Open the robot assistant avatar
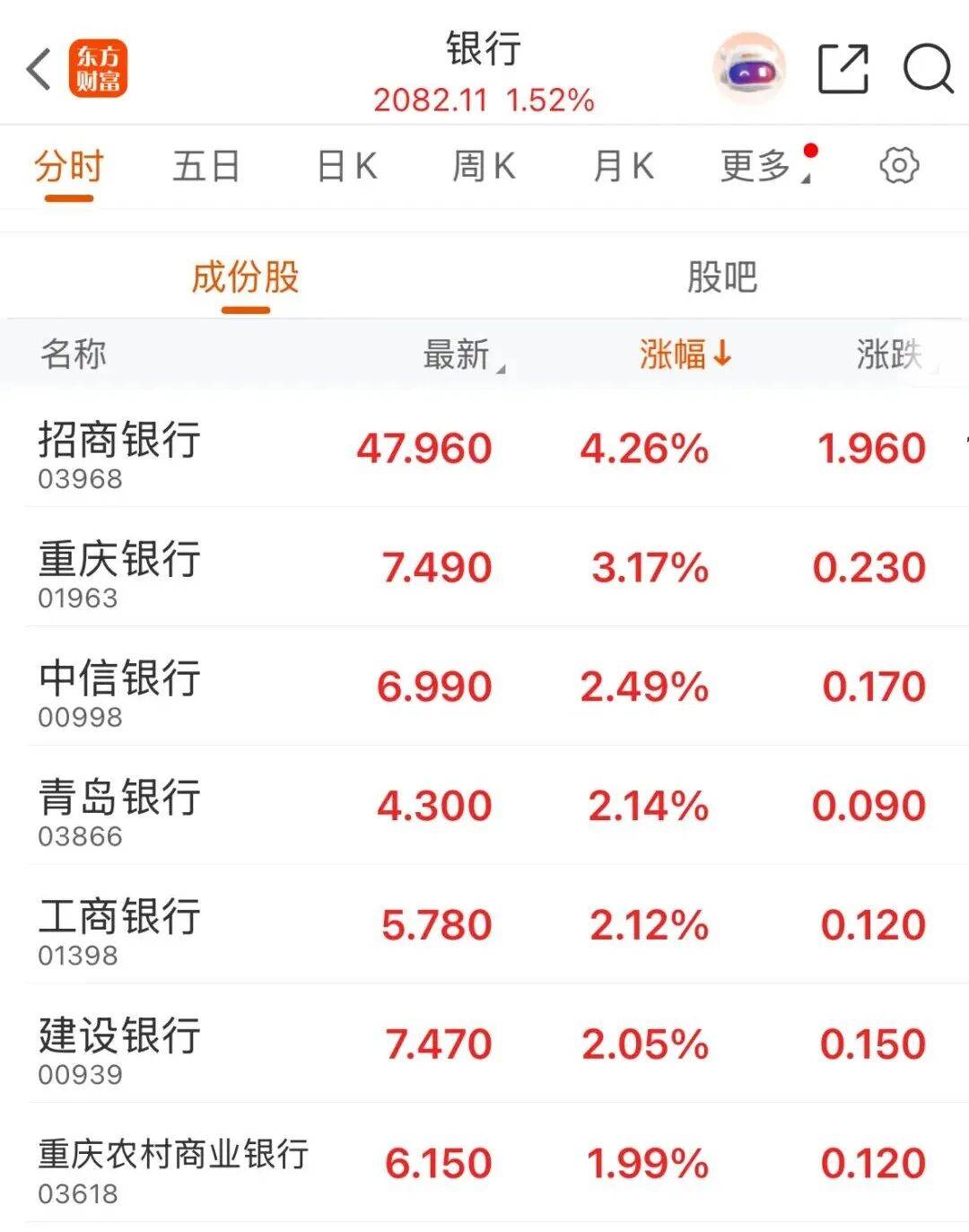 [x=748, y=69]
